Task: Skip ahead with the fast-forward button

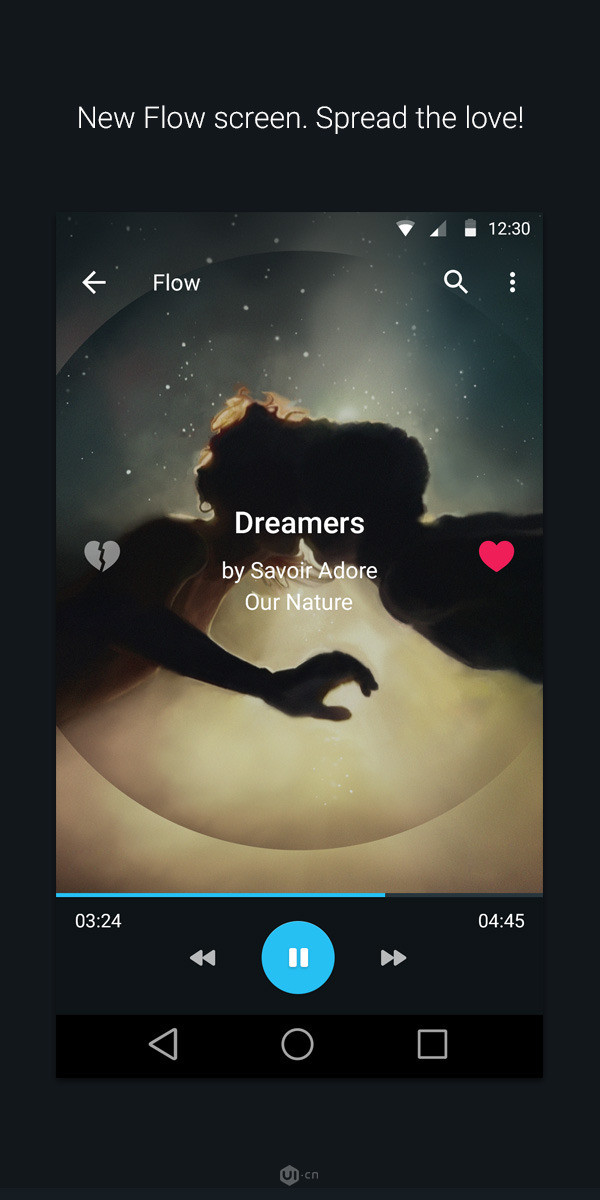Action: 394,958
